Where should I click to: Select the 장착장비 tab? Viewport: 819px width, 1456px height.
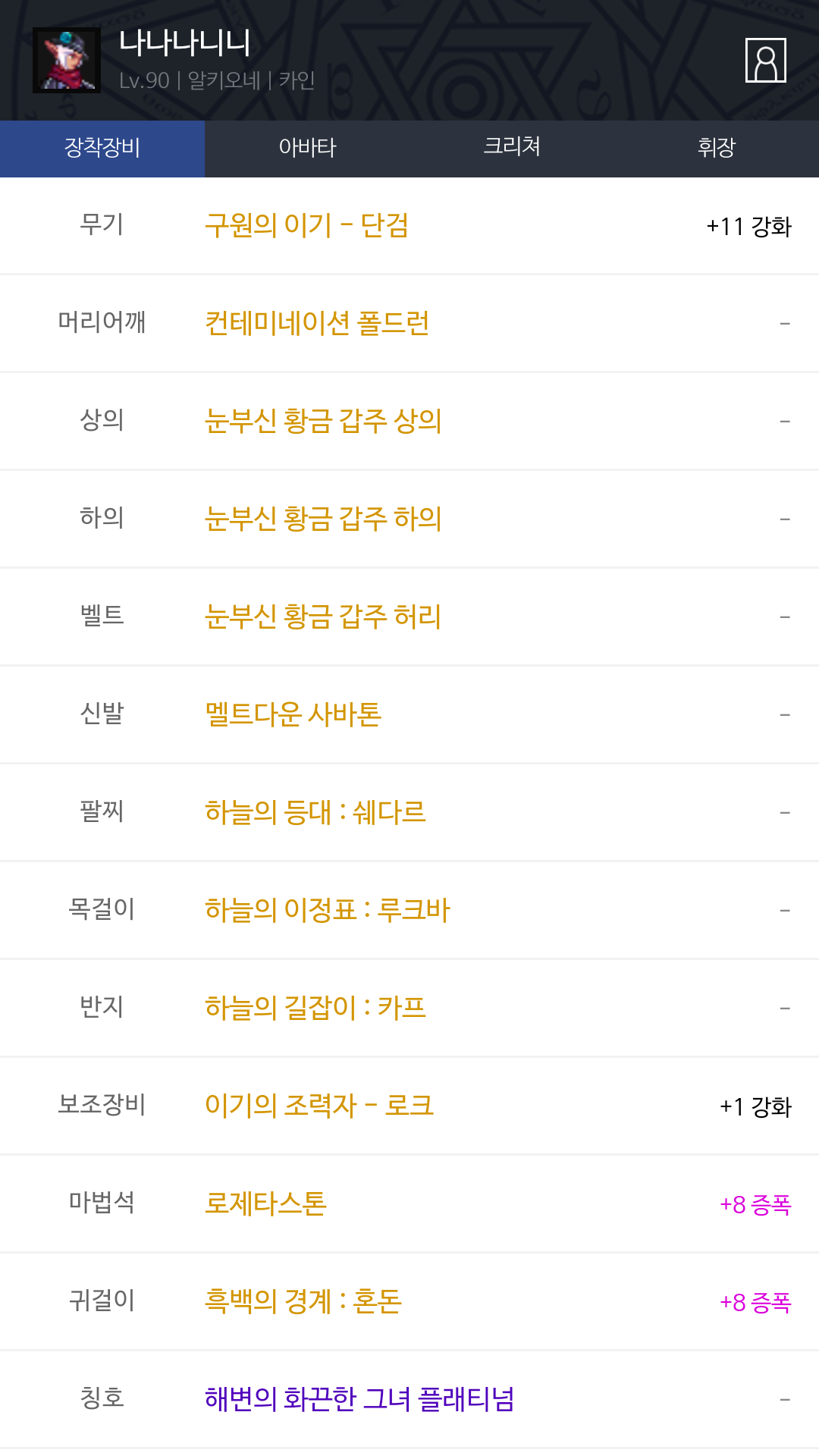click(102, 149)
